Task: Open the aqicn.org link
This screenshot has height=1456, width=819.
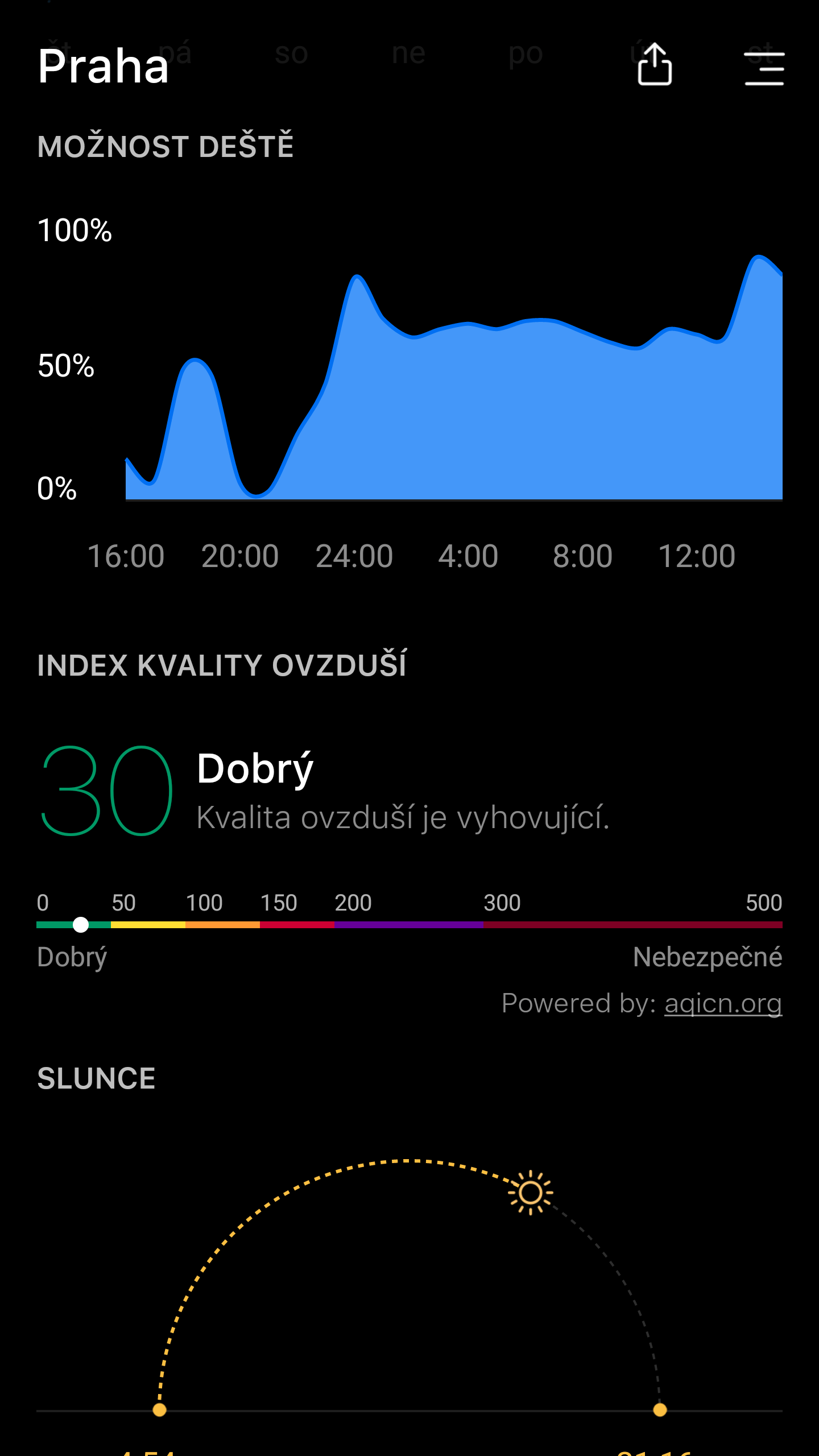Action: (x=723, y=1004)
